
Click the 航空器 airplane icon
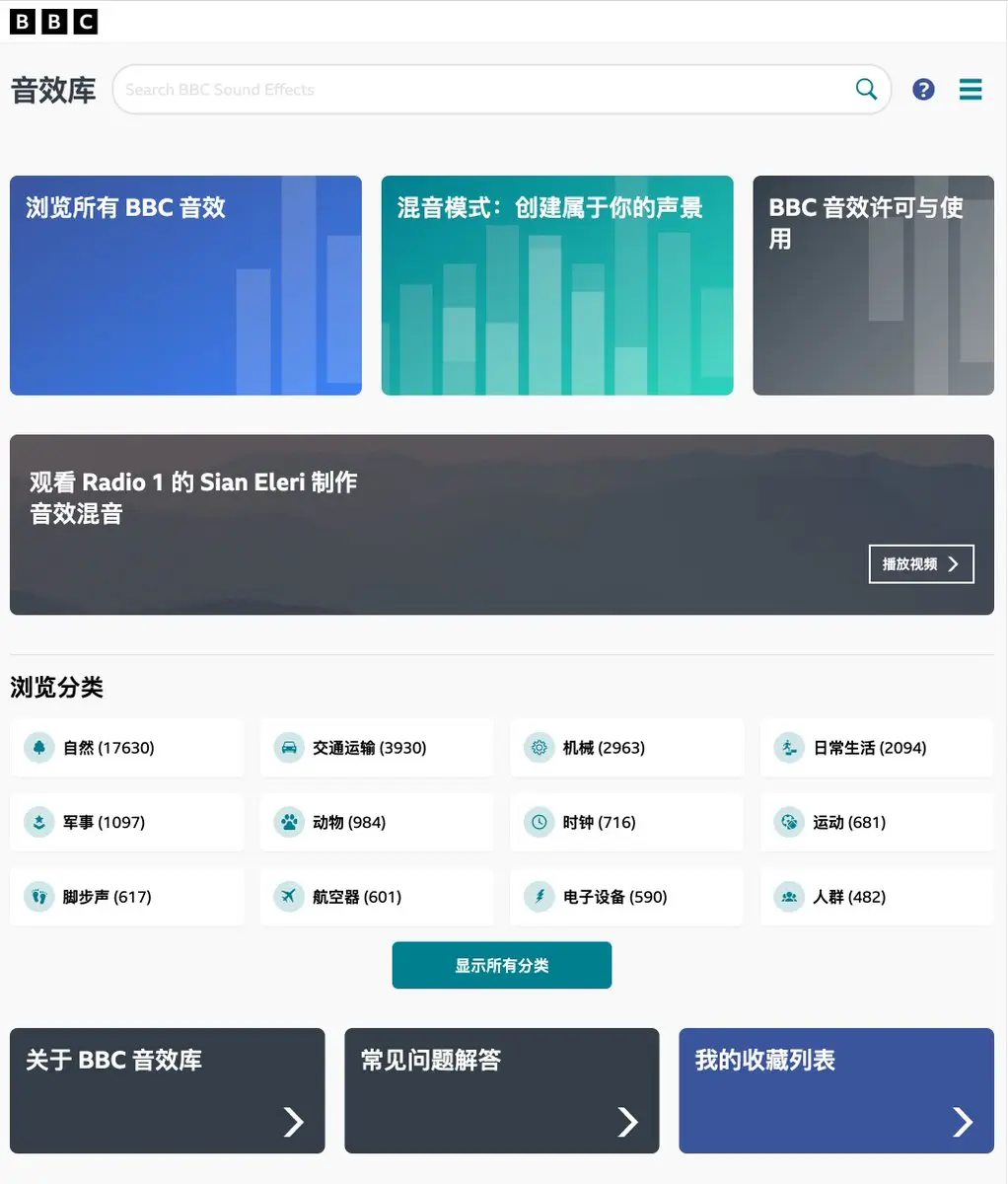[x=288, y=896]
